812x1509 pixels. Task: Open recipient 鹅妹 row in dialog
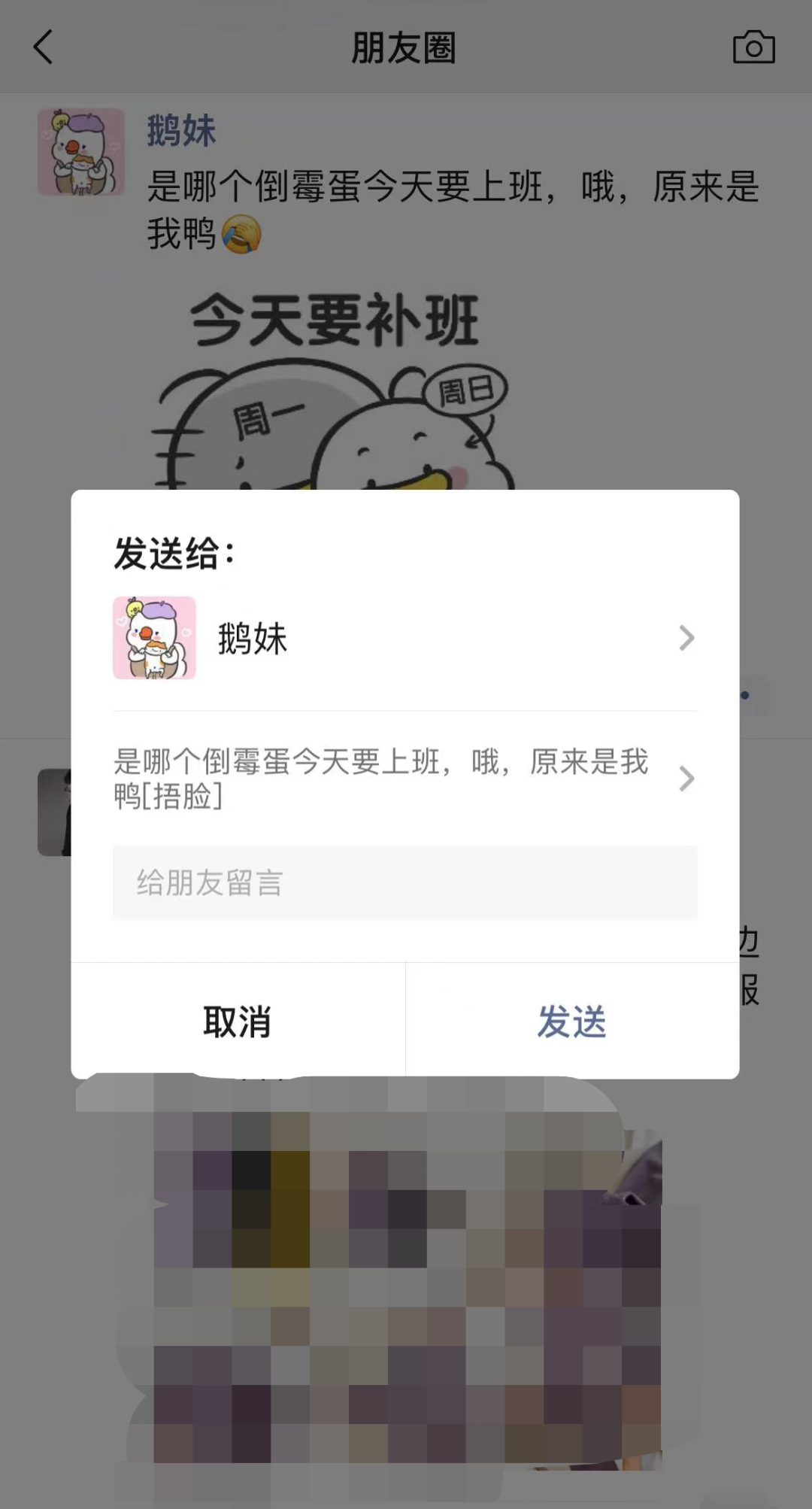404,638
